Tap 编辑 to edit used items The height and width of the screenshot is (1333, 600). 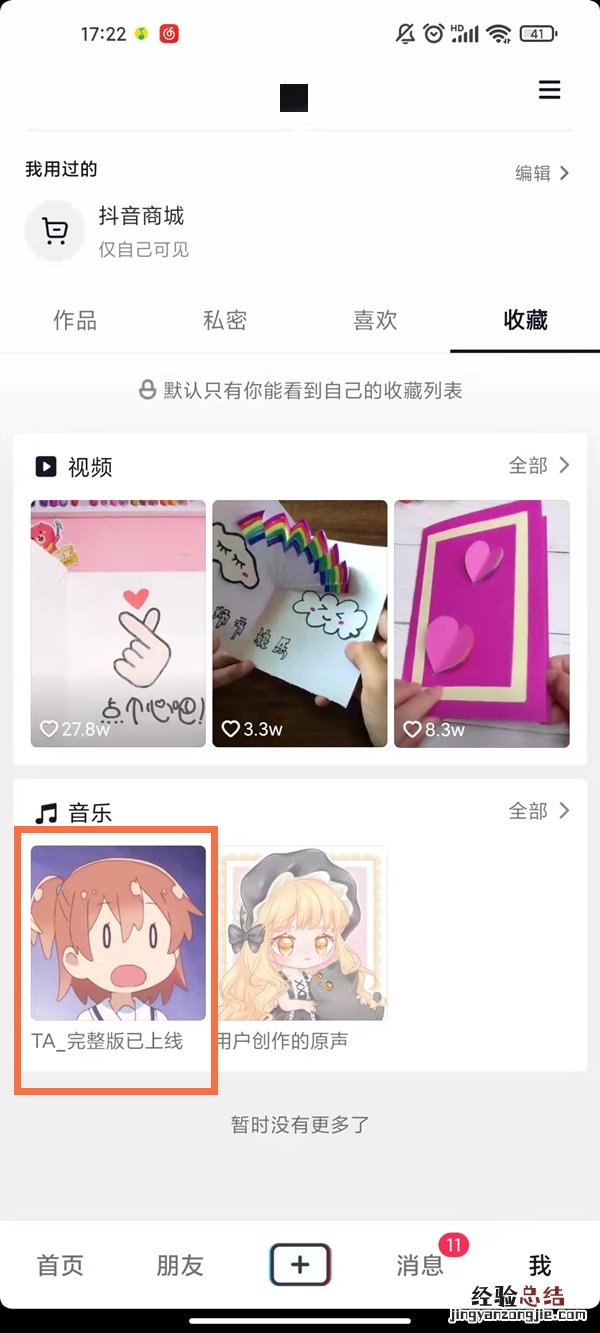click(541, 173)
